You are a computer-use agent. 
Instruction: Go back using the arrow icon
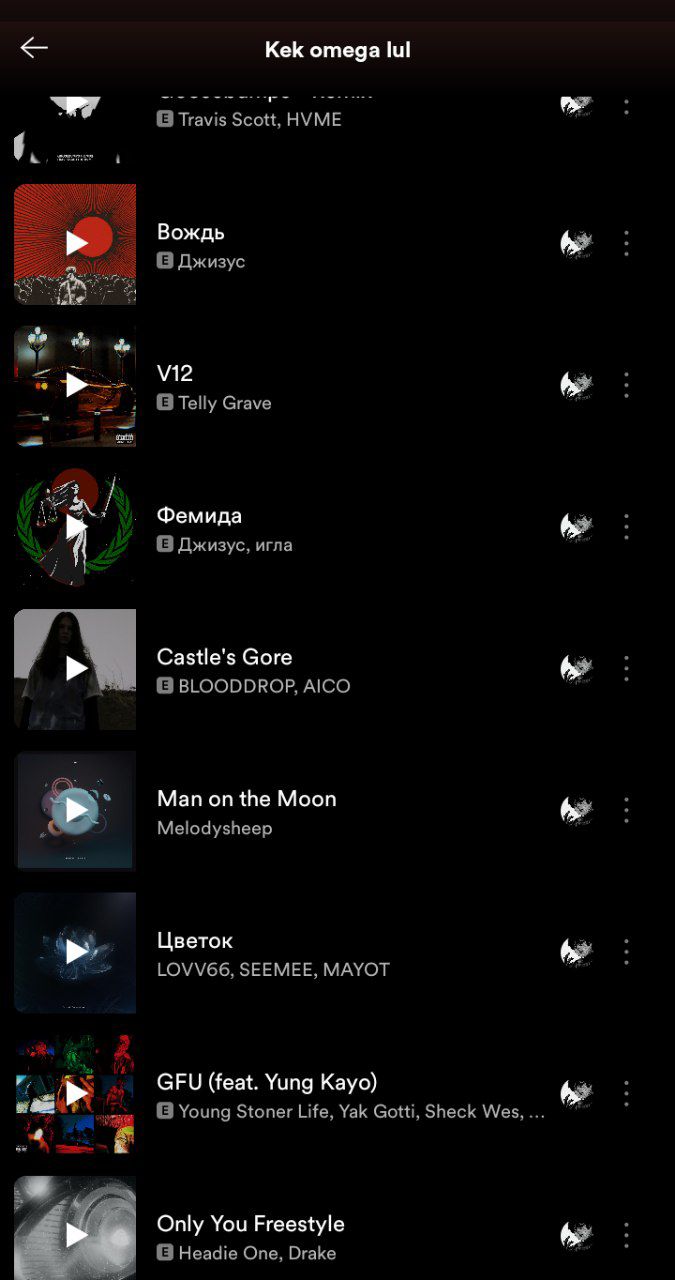pyautogui.click(x=34, y=48)
